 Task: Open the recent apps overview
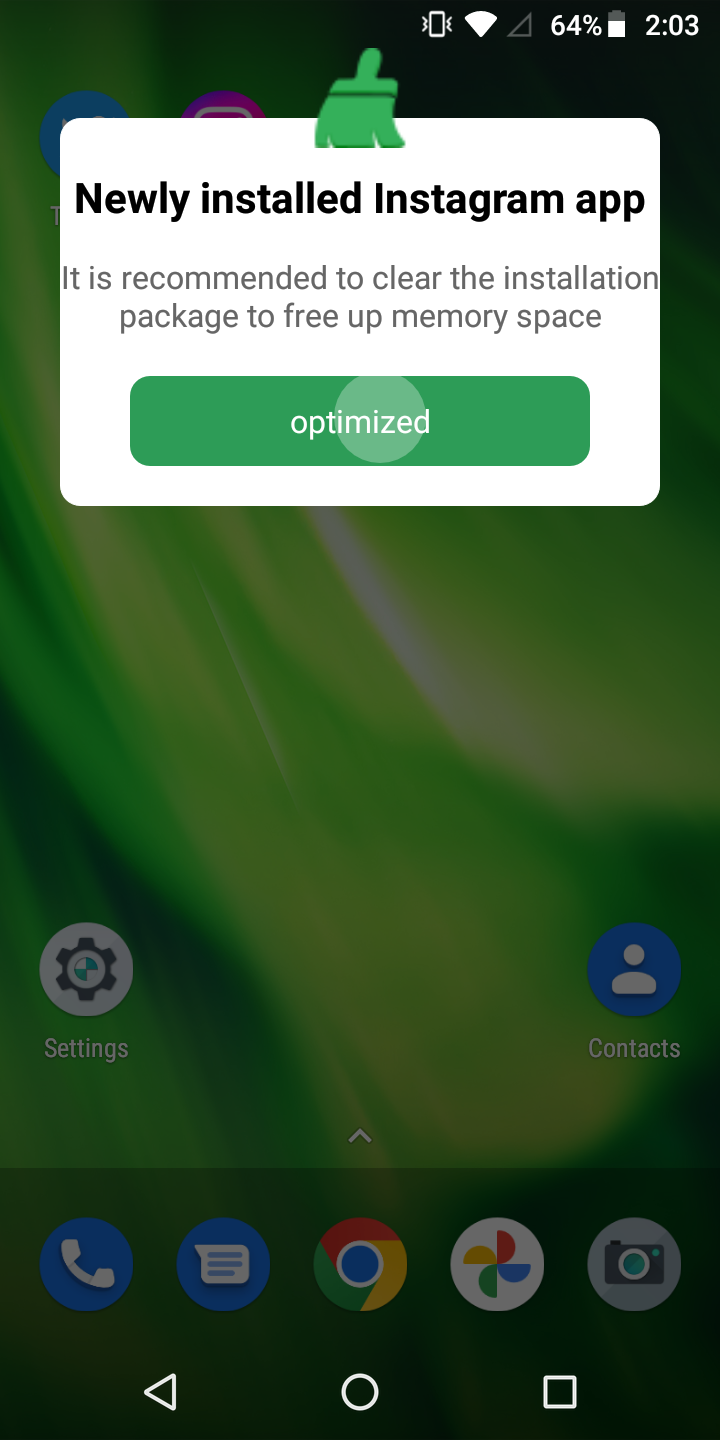pos(559,1391)
